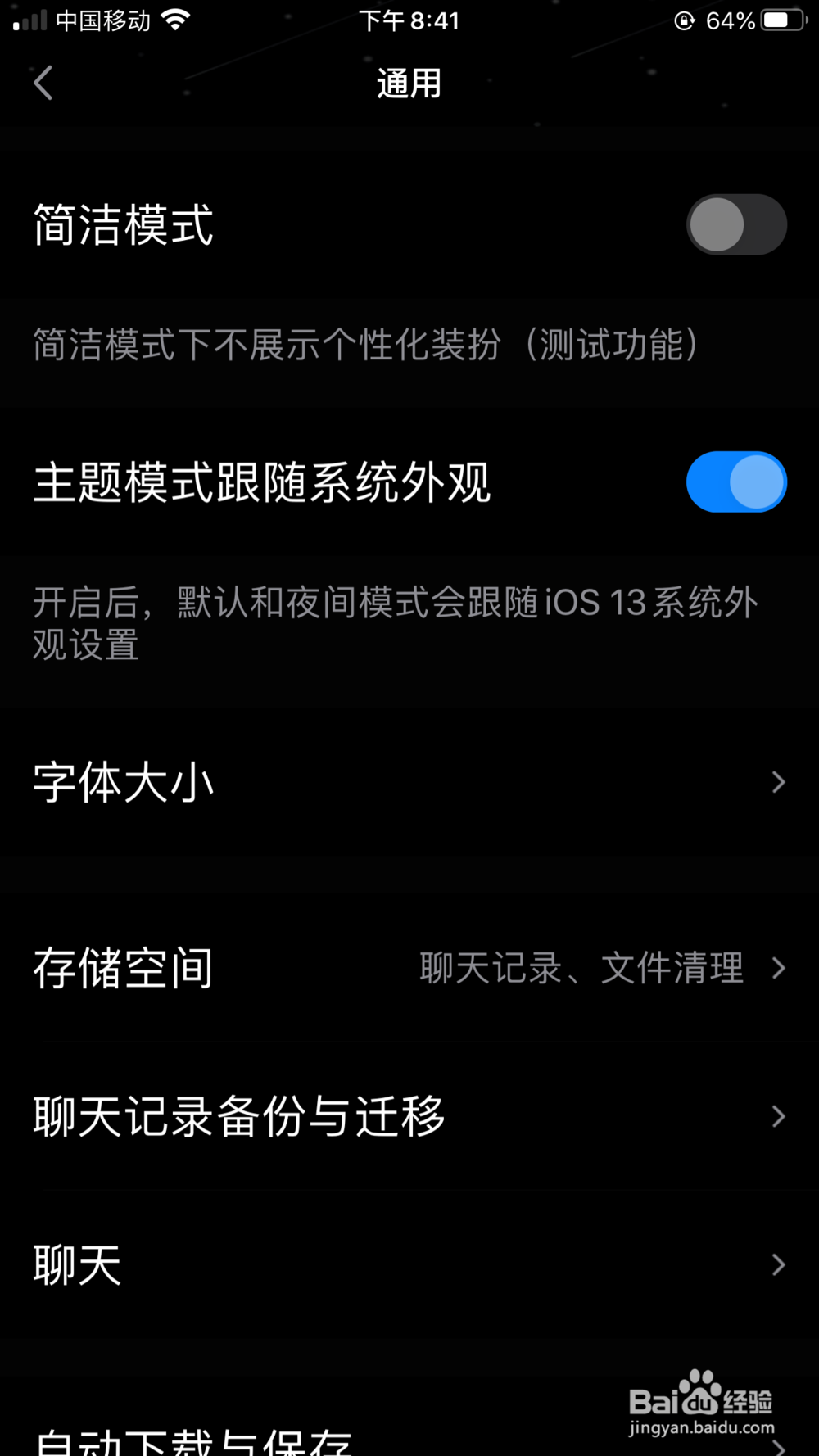The image size is (819, 1456).
Task: Expand 聊天 via its chevron
Action: pos(777,1264)
